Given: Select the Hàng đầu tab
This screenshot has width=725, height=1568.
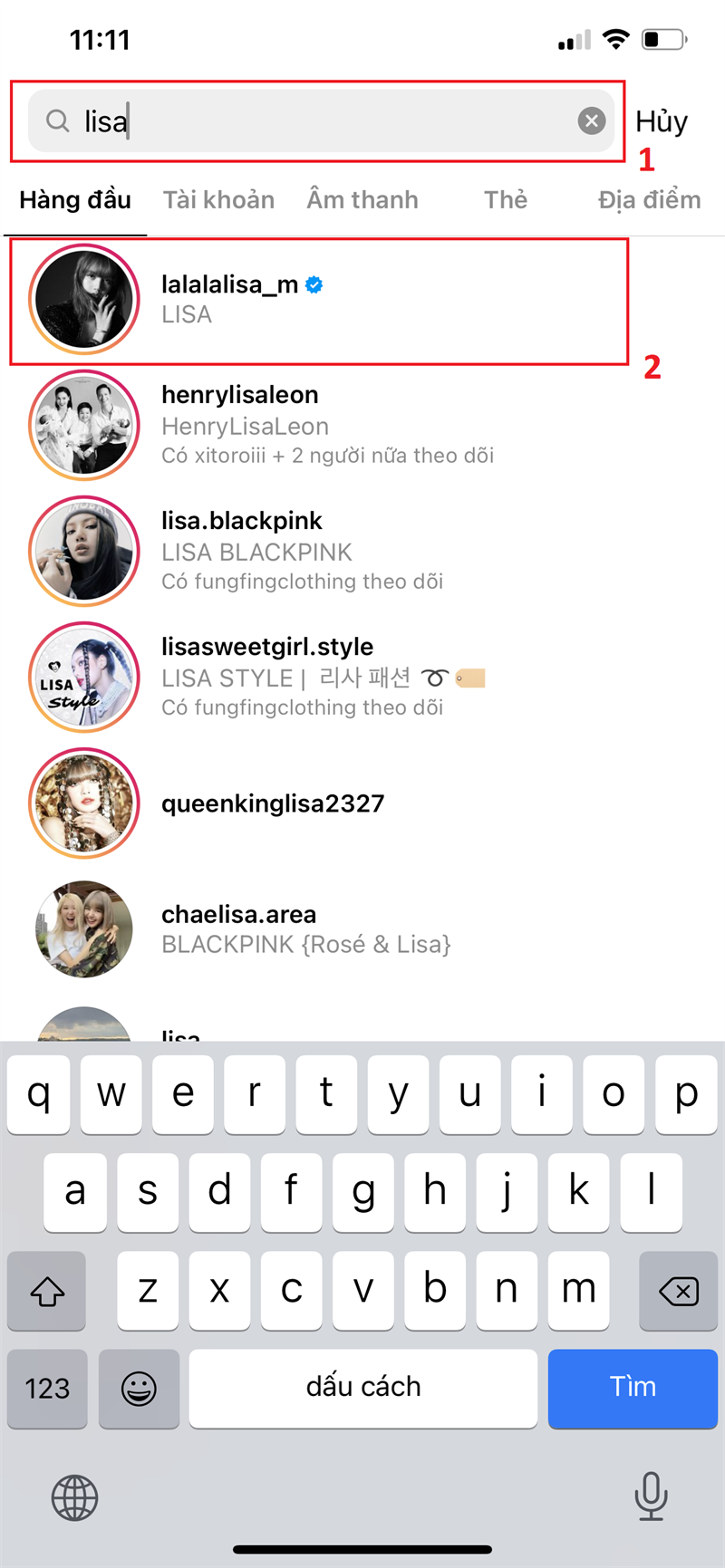Looking at the screenshot, I should pyautogui.click(x=75, y=199).
